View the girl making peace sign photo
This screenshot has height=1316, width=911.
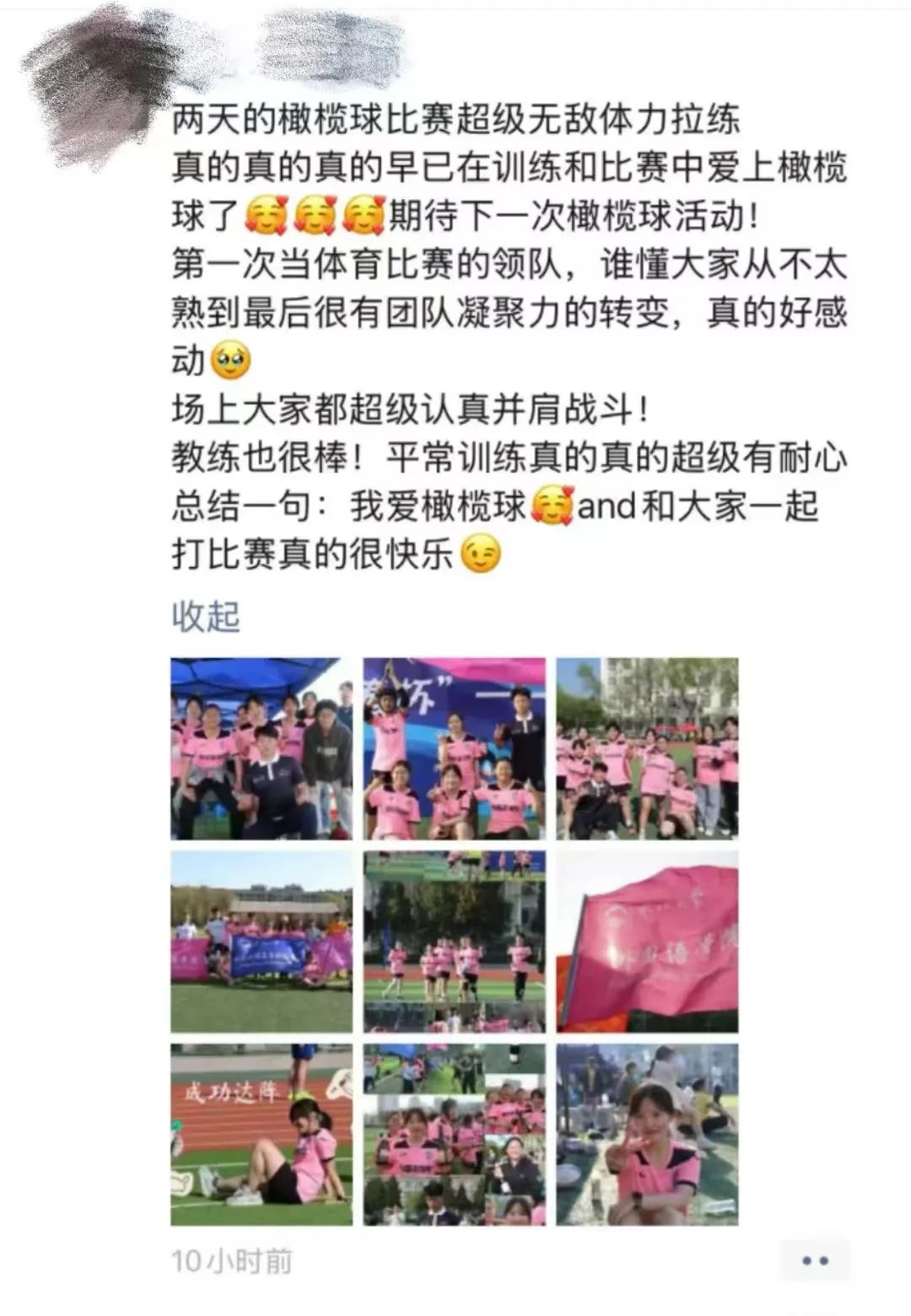[x=647, y=1135]
